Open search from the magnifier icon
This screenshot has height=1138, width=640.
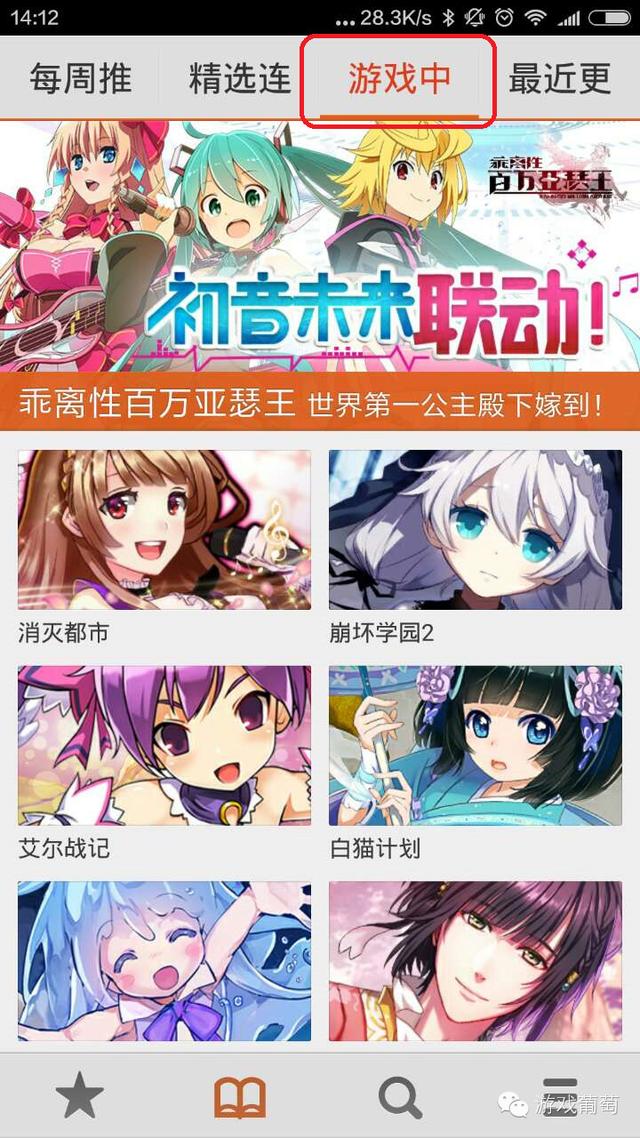[x=400, y=1096]
